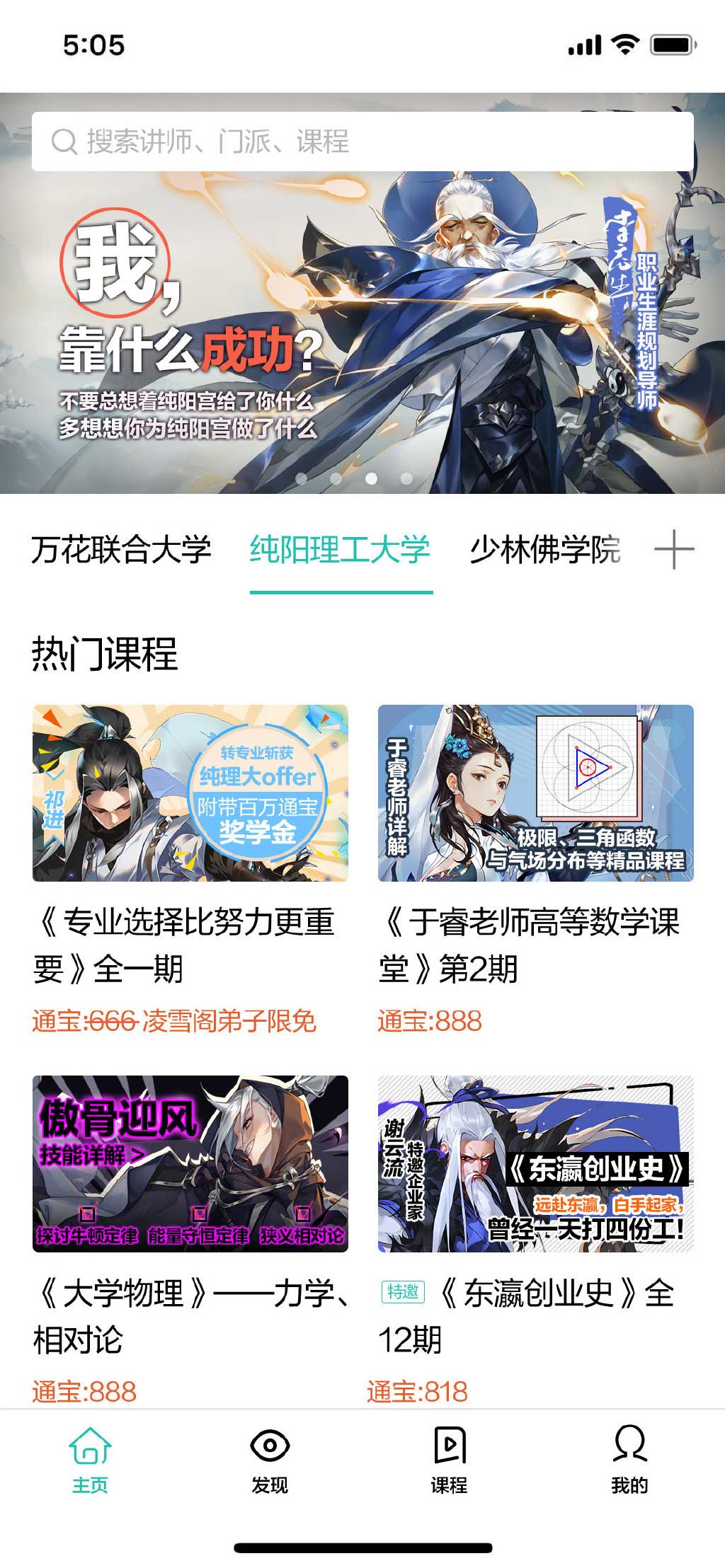The width and height of the screenshot is (725, 1568).
Task: Select the 纯阳理工大学 tab
Action: 341,550
